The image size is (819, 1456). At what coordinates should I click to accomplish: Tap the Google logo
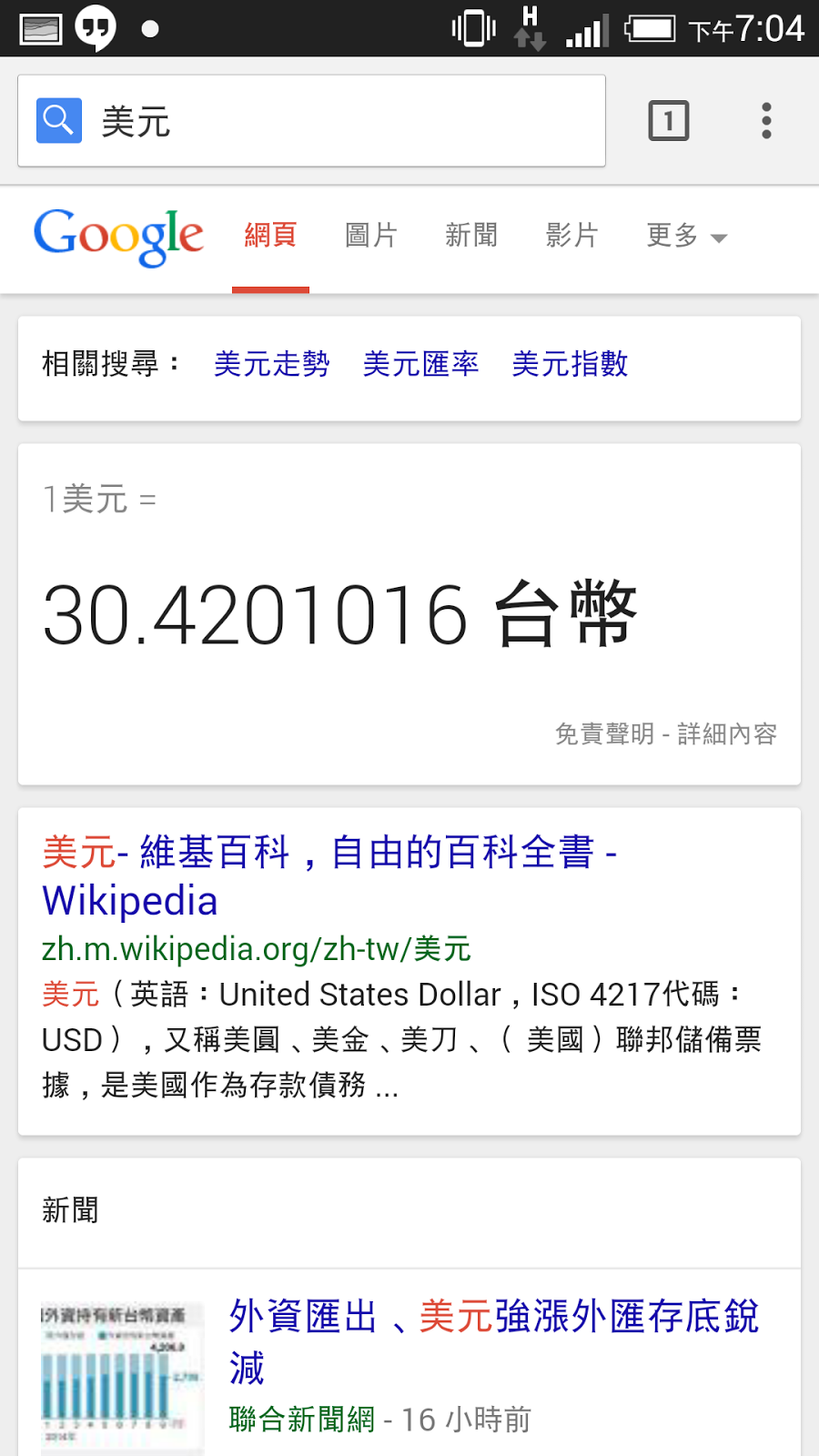118,236
